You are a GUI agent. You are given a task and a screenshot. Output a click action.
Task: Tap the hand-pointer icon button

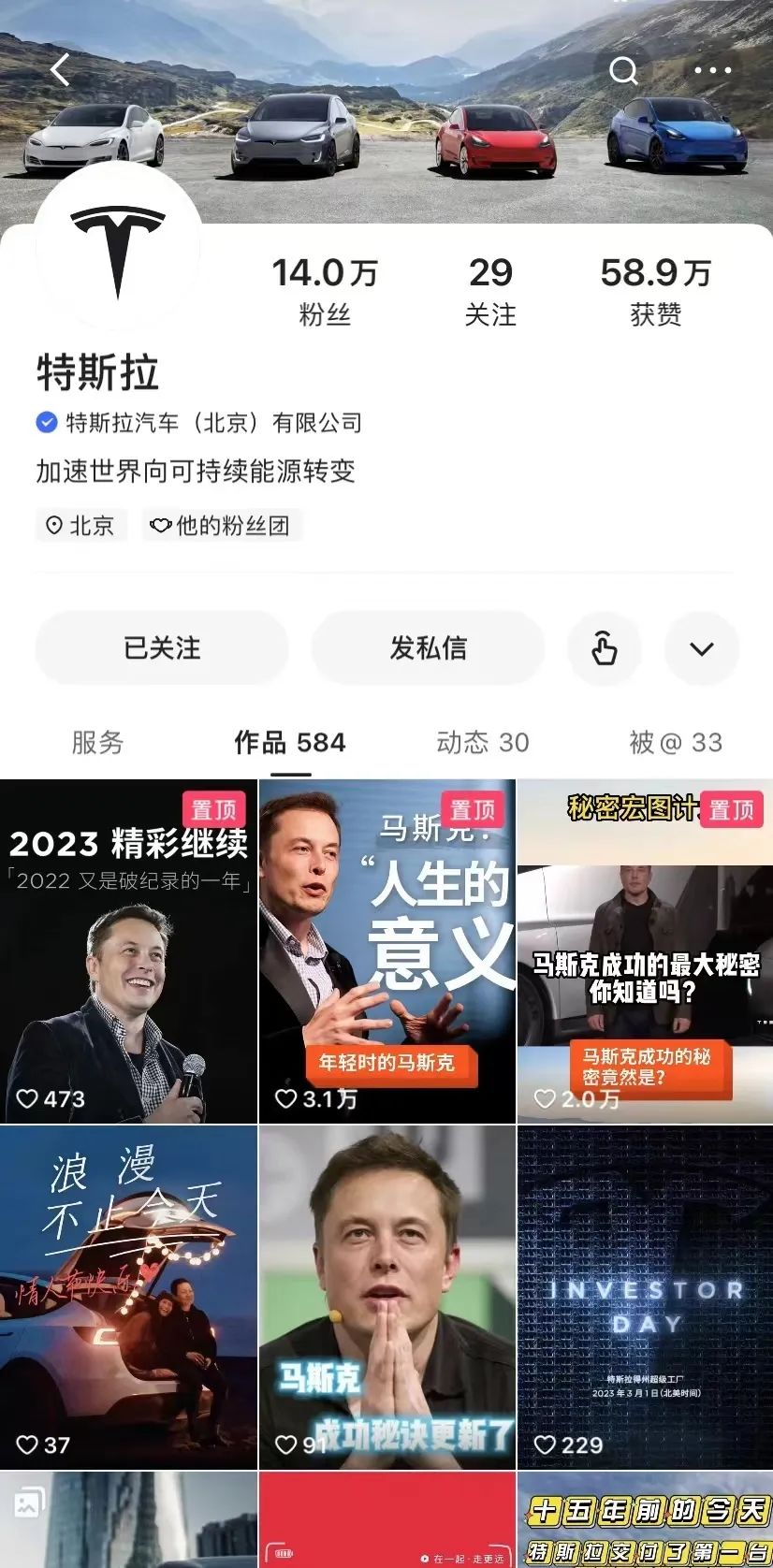[605, 647]
